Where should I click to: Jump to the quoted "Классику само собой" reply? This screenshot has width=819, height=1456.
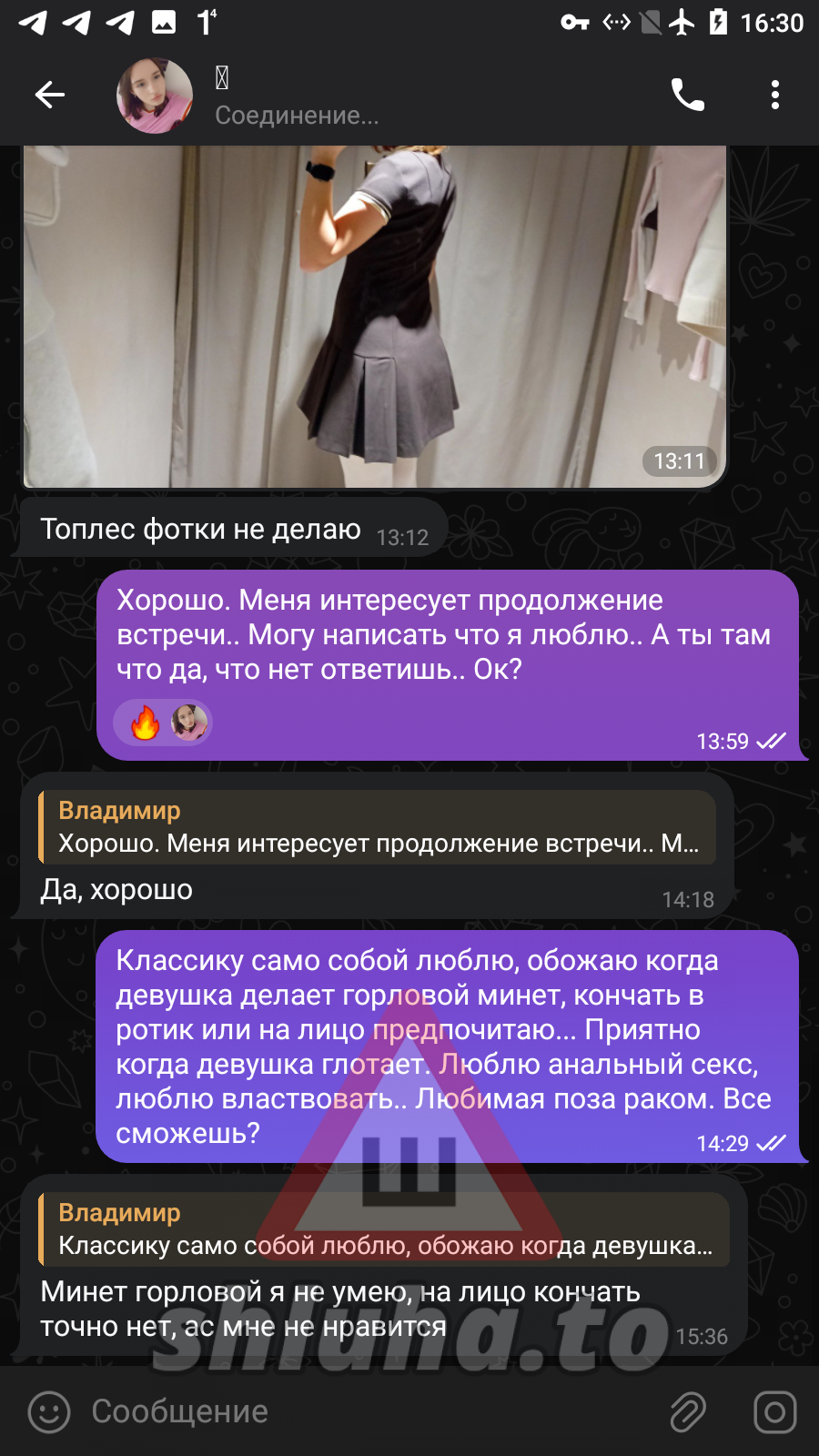pyautogui.click(x=383, y=1229)
